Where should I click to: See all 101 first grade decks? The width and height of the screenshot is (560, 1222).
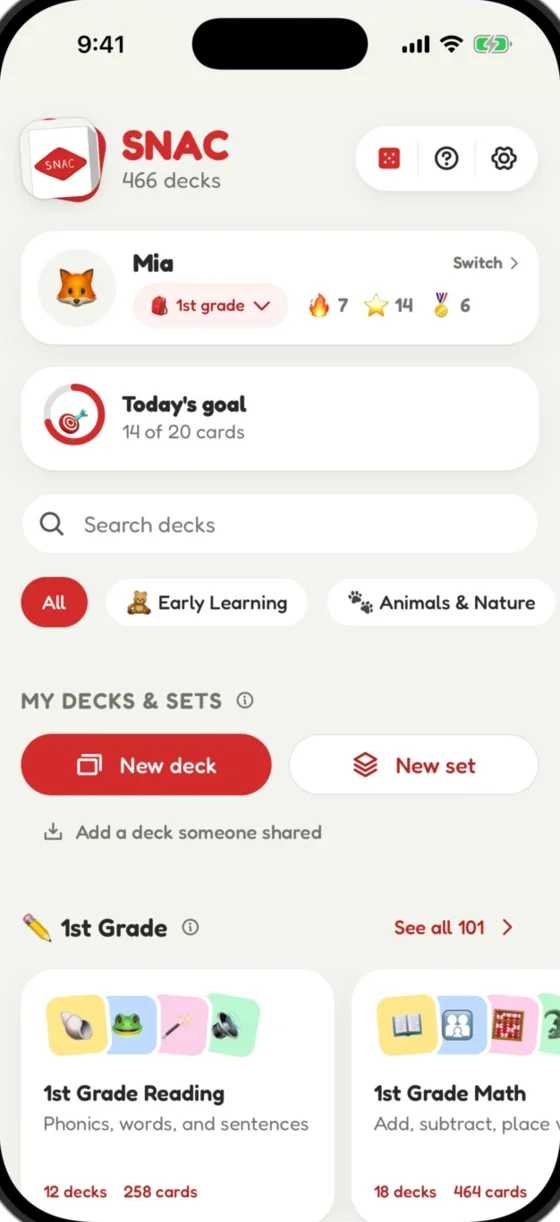453,927
